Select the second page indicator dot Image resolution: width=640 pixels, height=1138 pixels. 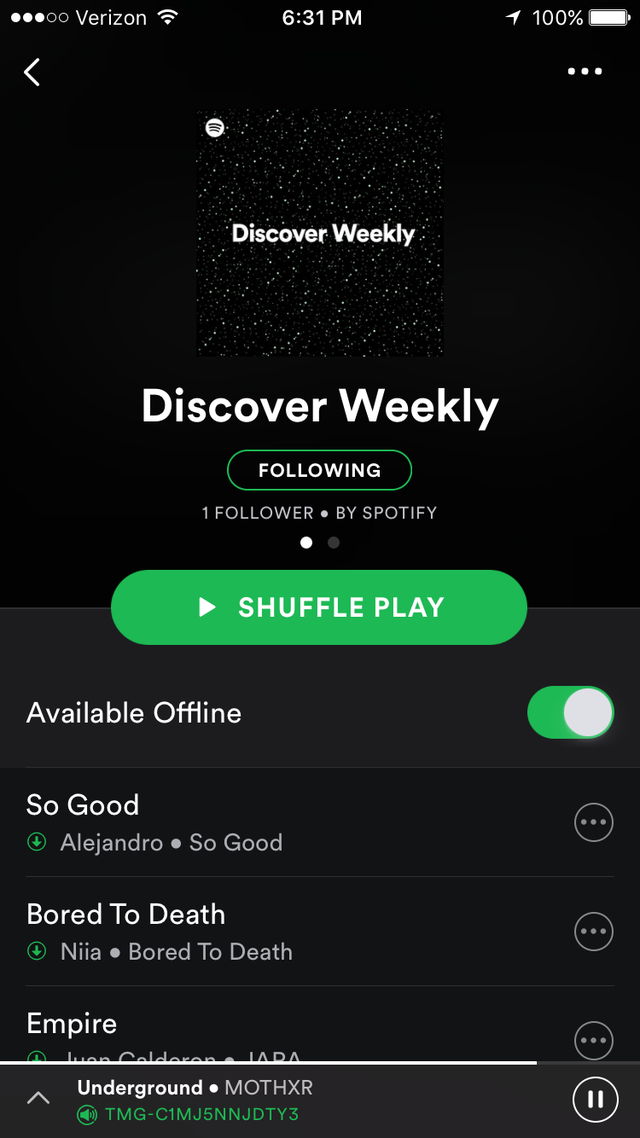coord(334,543)
